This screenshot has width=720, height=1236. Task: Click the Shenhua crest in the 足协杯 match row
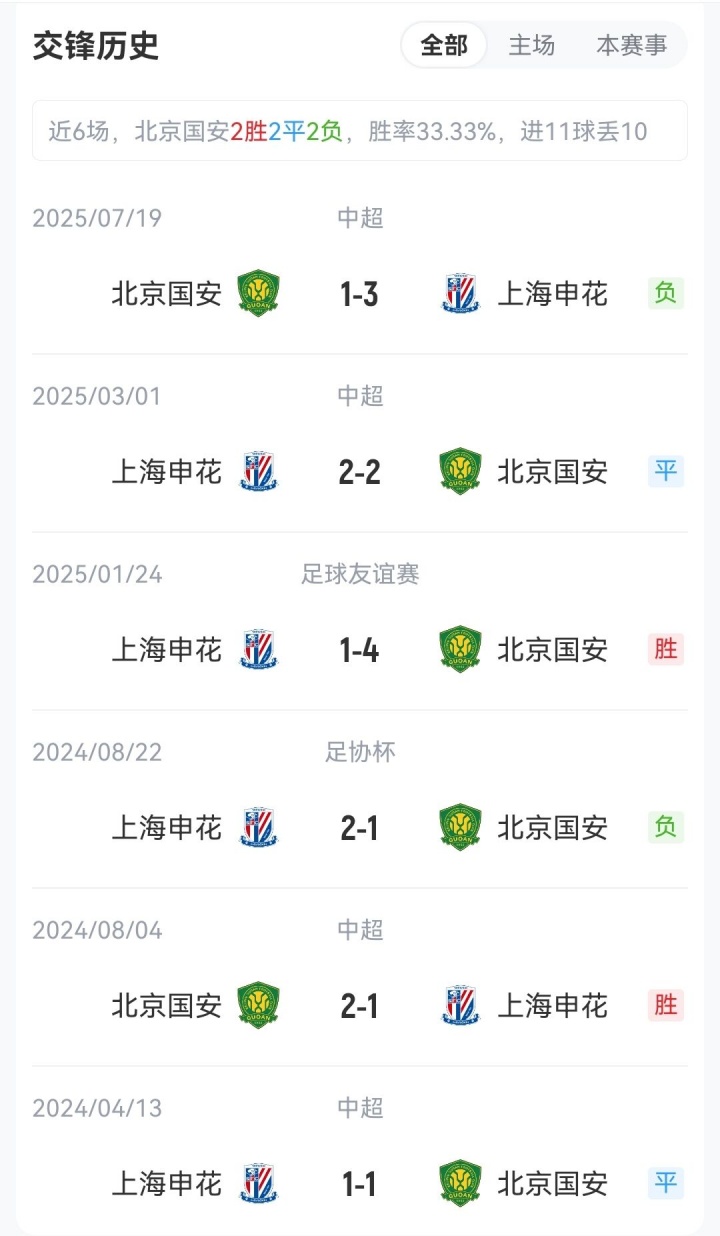coord(258,827)
